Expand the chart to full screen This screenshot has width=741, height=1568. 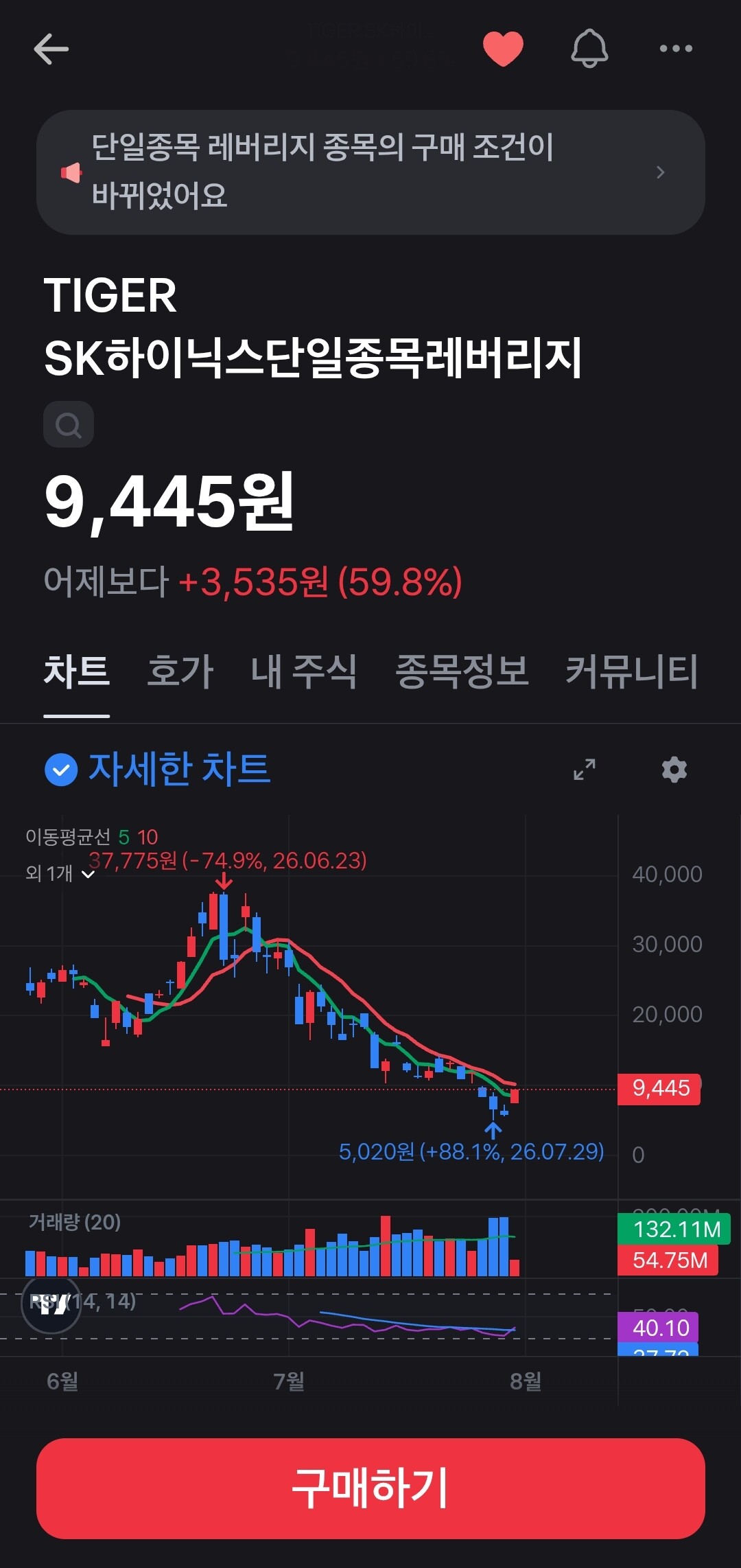[585, 770]
